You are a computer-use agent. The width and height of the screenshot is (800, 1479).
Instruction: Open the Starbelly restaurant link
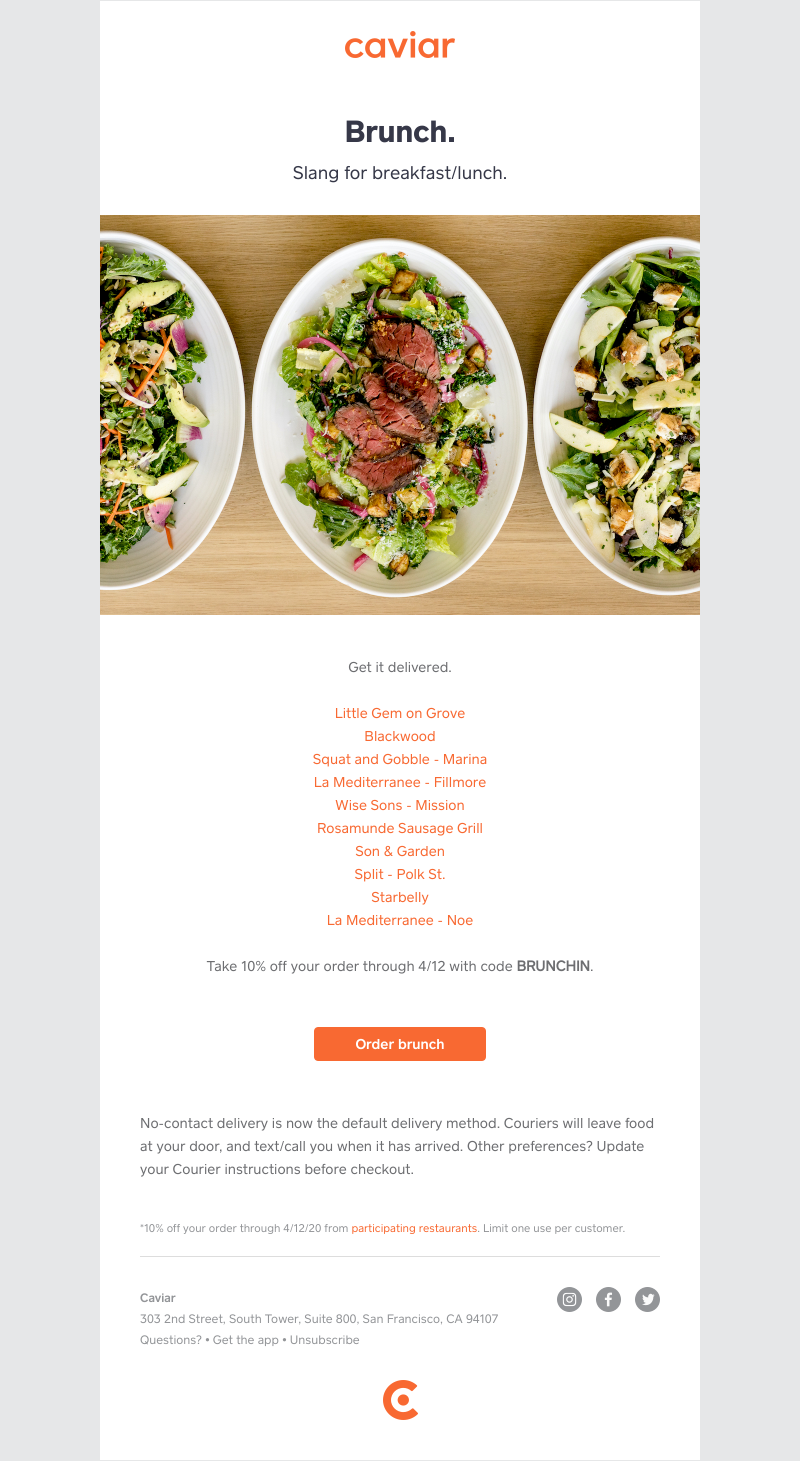tap(400, 897)
